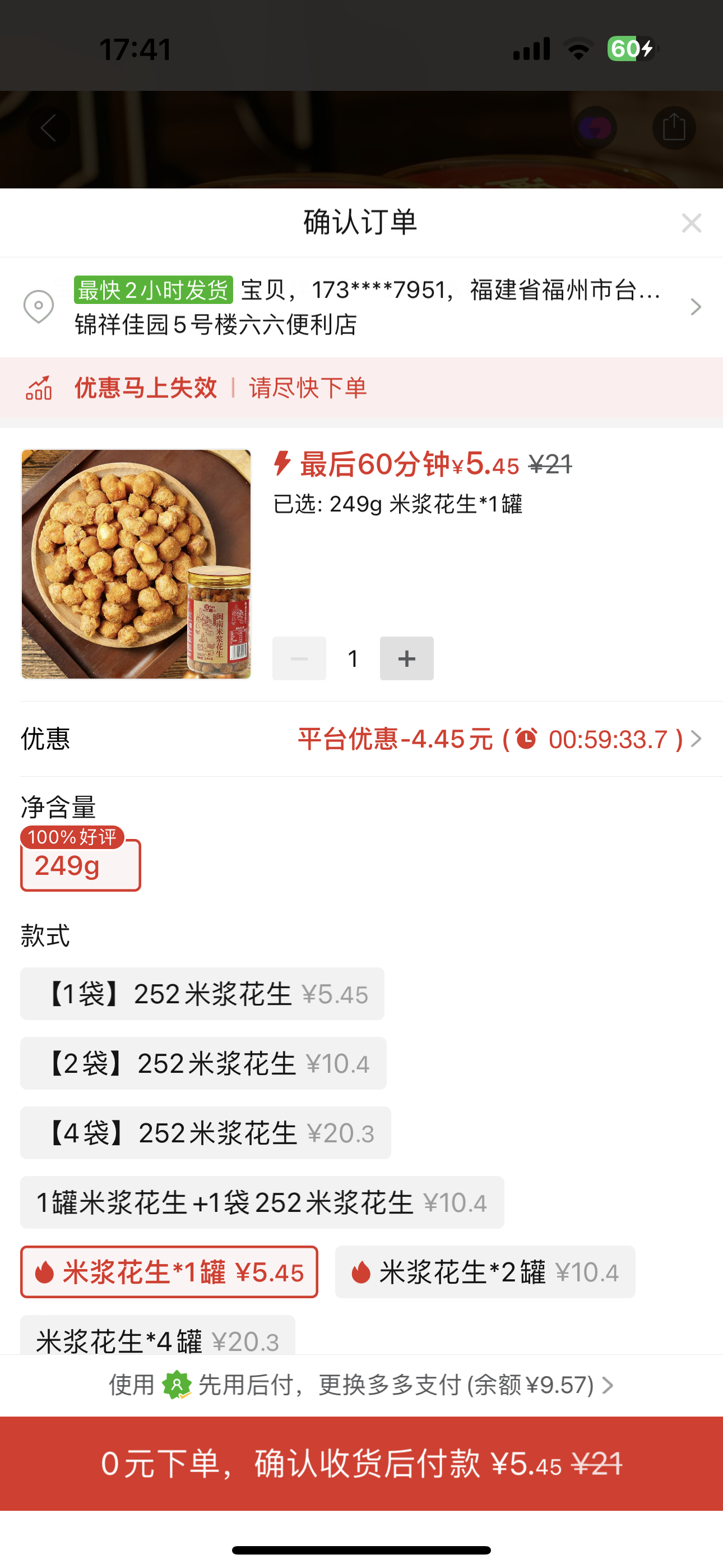
Task: Close the 确认订单 order sheet
Action: click(x=692, y=223)
